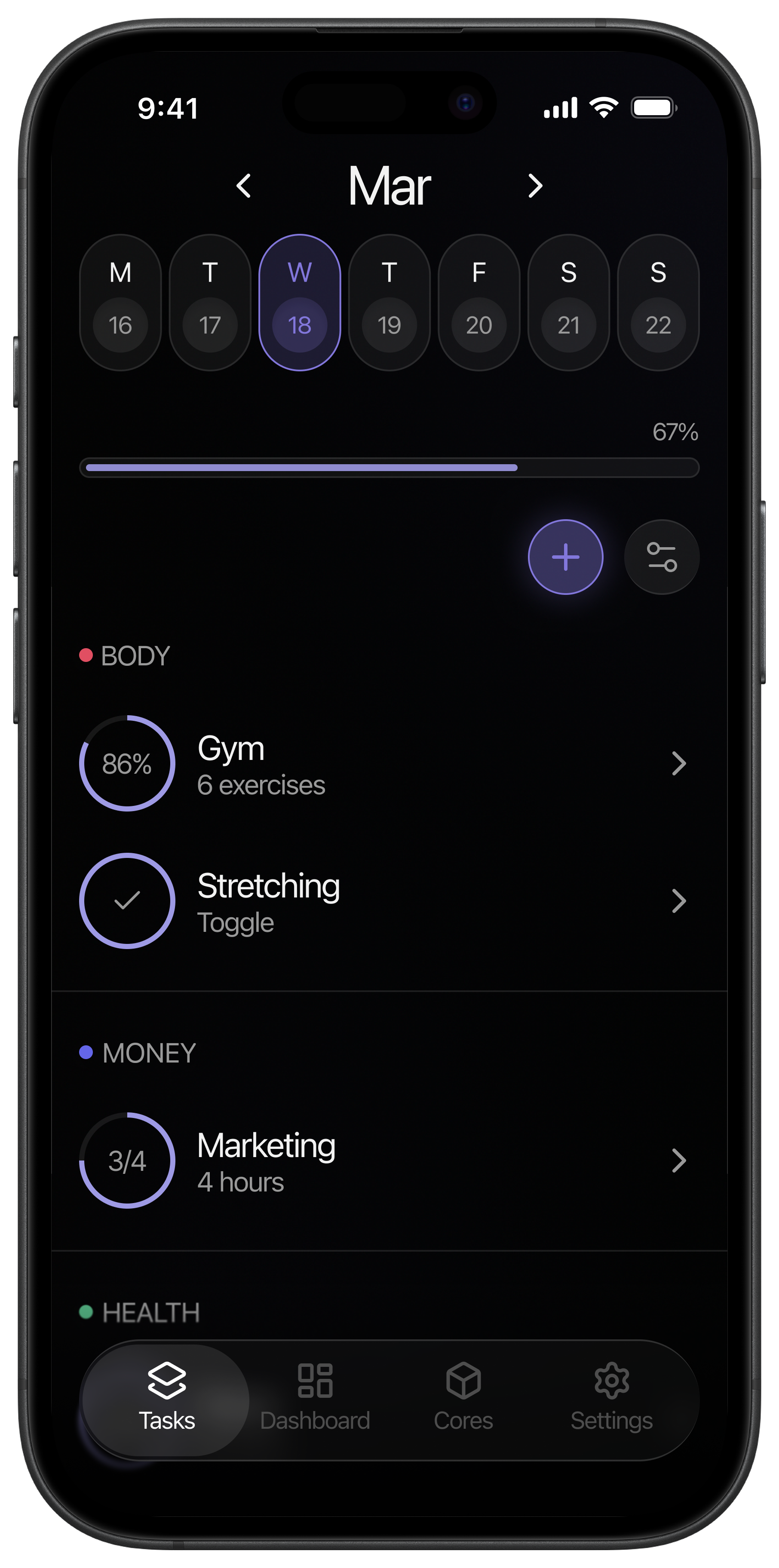Go to the next month
The height and width of the screenshot is (1568, 779).
534,186
